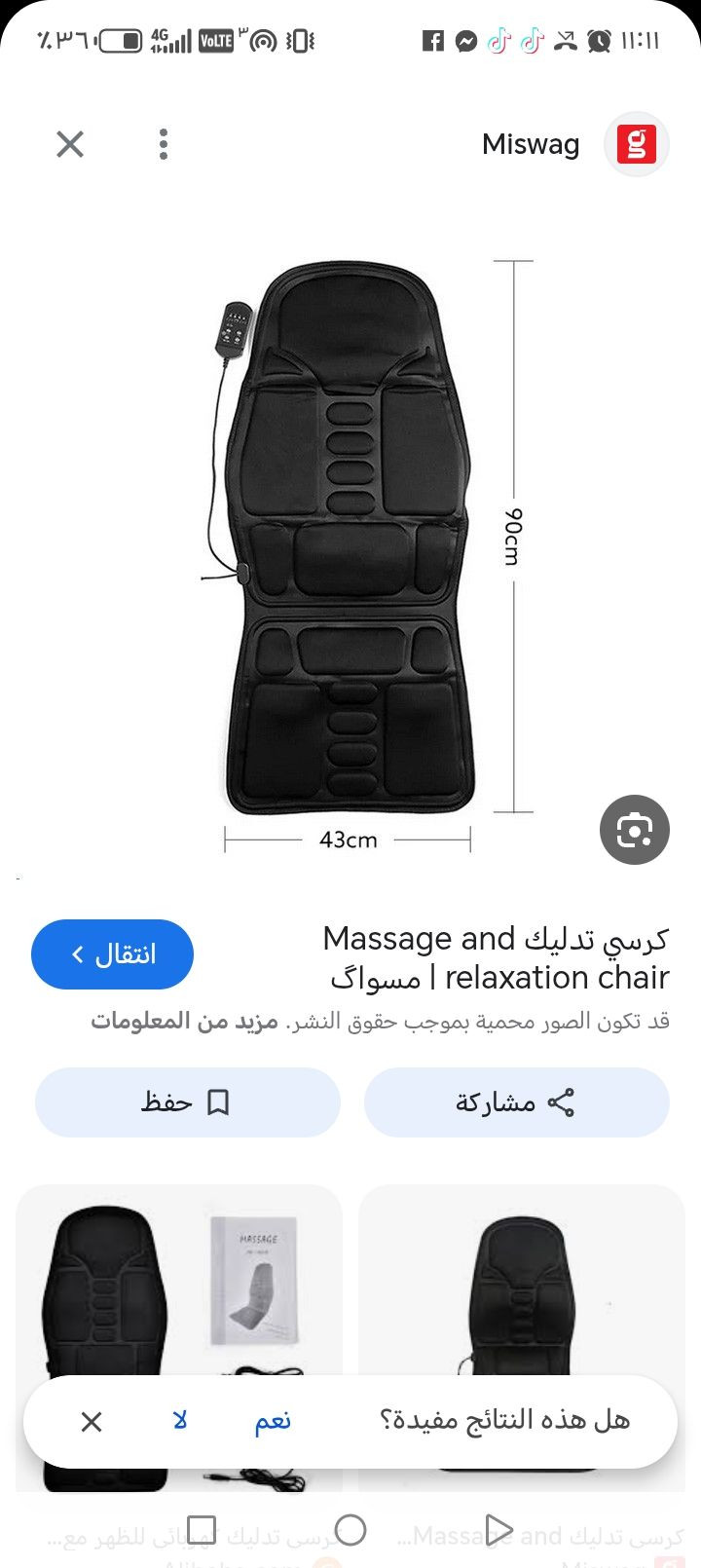Viewport: 701px width, 1568px height.
Task: Go to the home screen
Action: click(350, 1529)
